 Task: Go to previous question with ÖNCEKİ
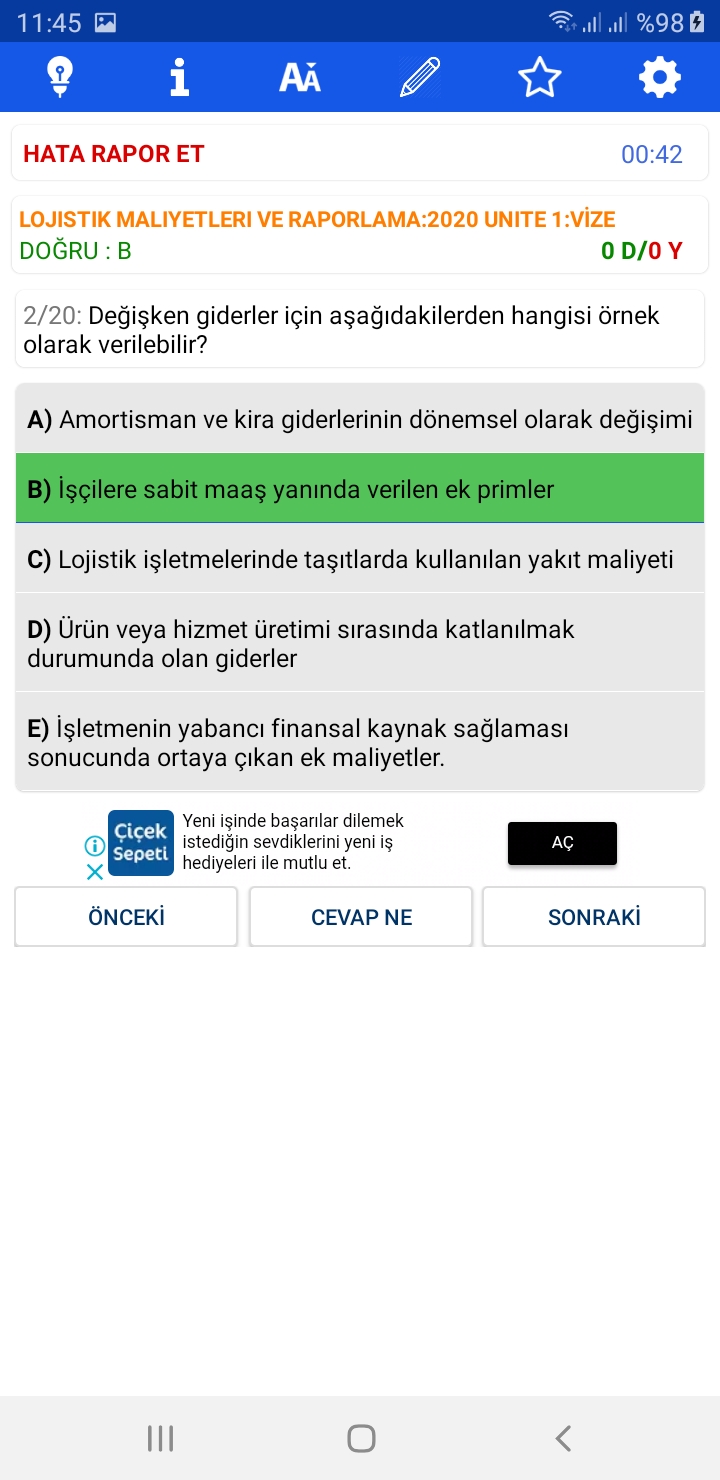click(126, 917)
